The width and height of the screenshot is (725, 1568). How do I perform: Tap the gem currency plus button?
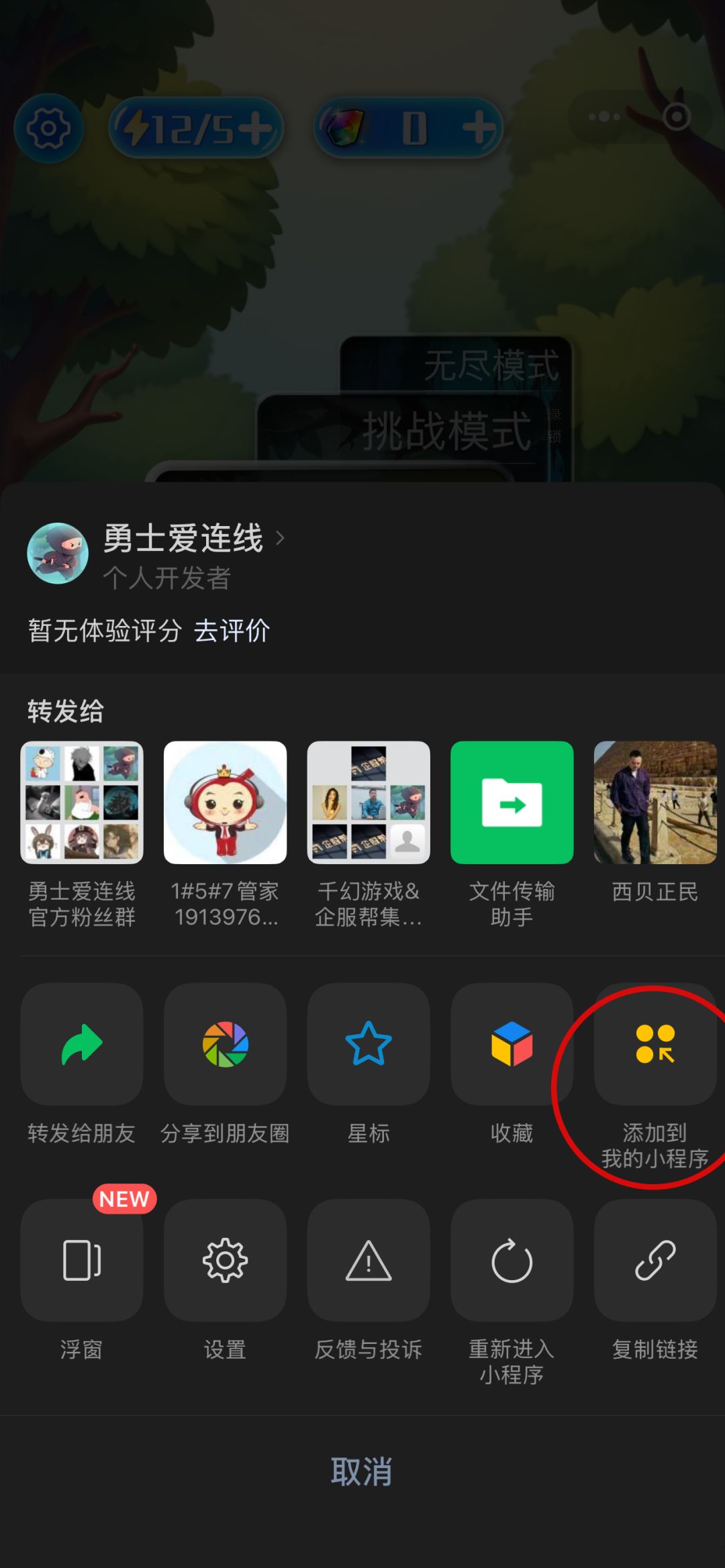click(x=479, y=129)
